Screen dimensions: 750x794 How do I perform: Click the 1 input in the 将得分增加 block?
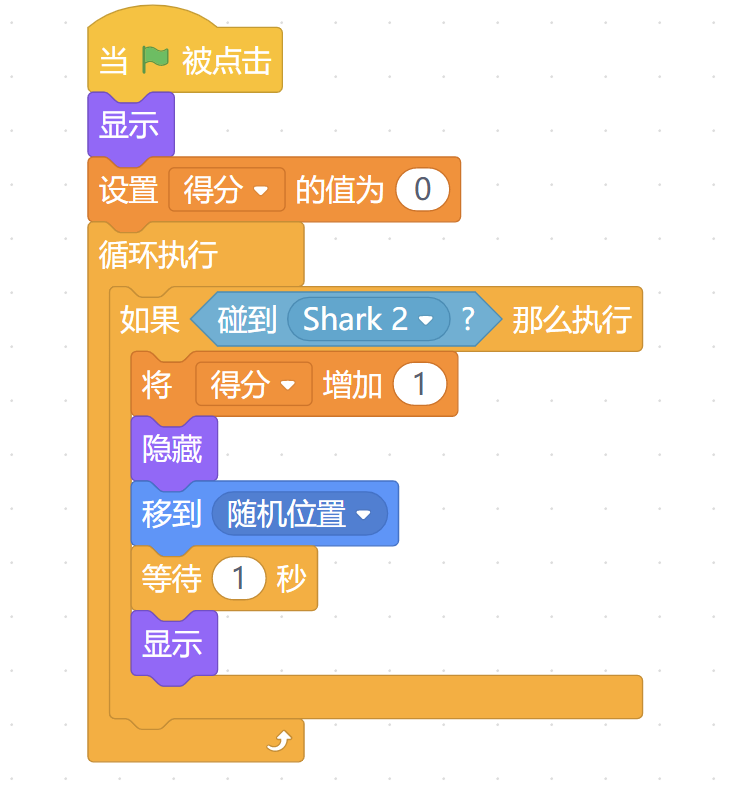421,384
